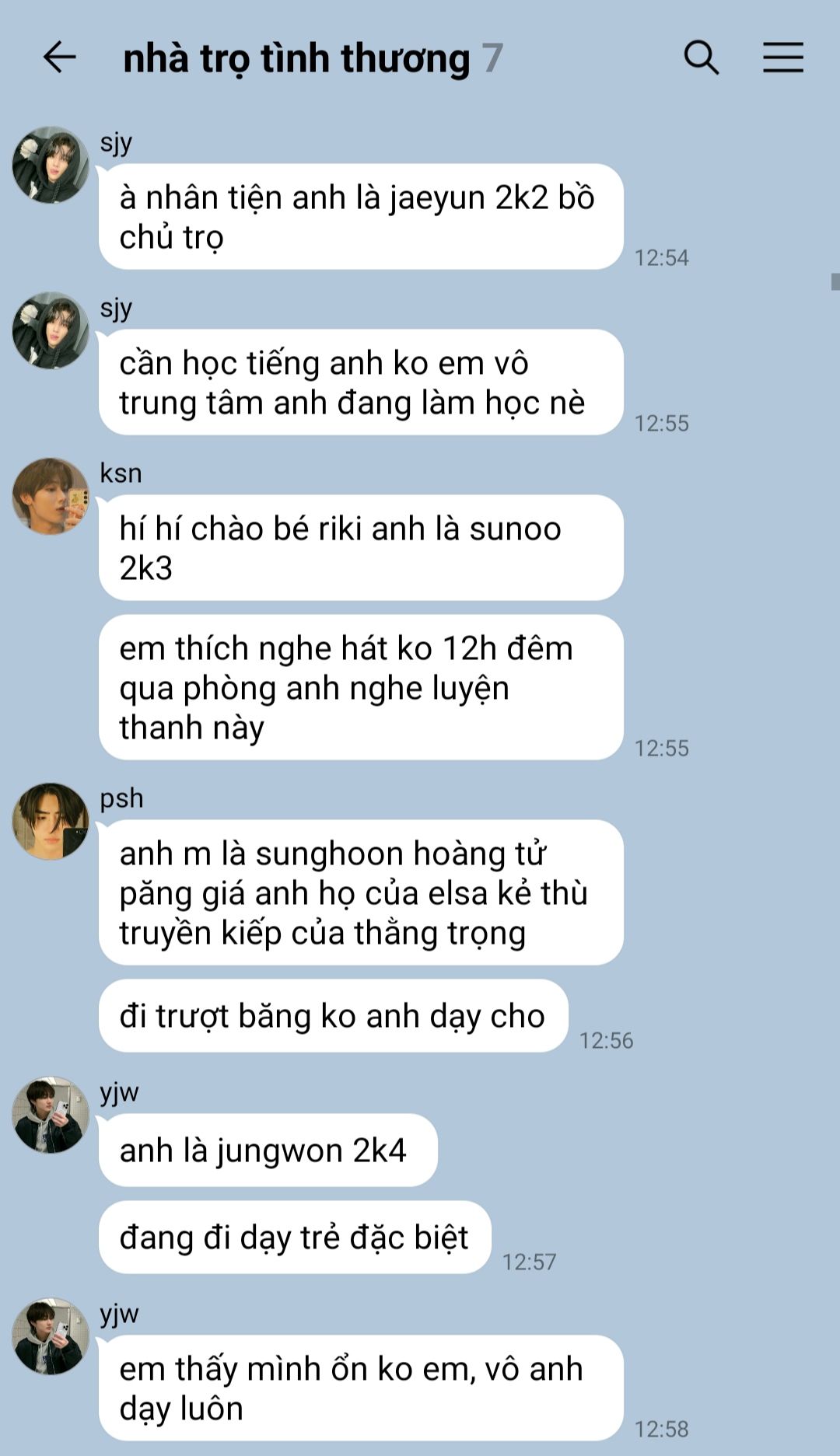Open the hamburger menu of the chat
Viewport: 840px width, 1456px height.
(x=782, y=58)
